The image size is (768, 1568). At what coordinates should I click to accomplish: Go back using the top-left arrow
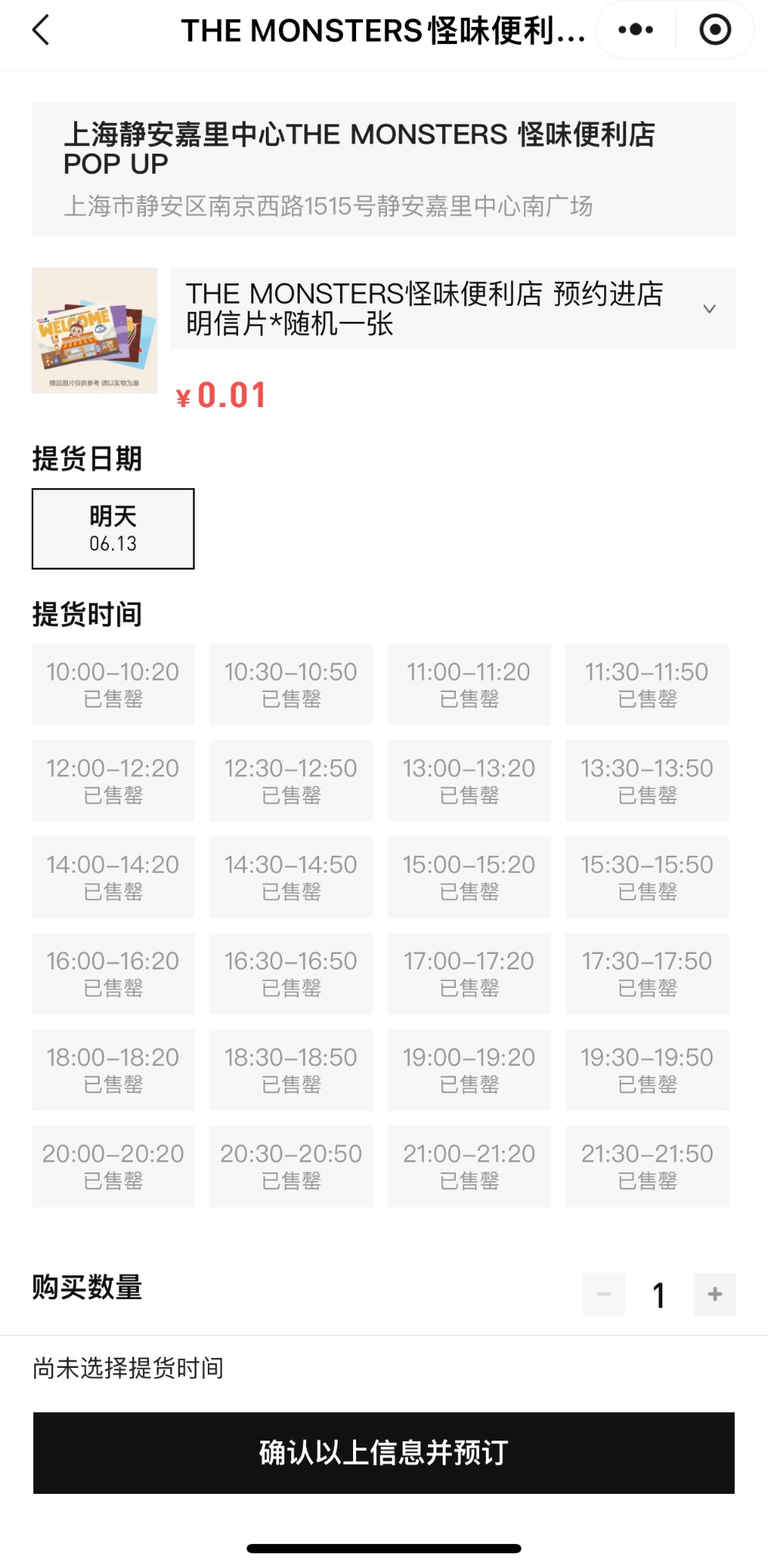42,31
